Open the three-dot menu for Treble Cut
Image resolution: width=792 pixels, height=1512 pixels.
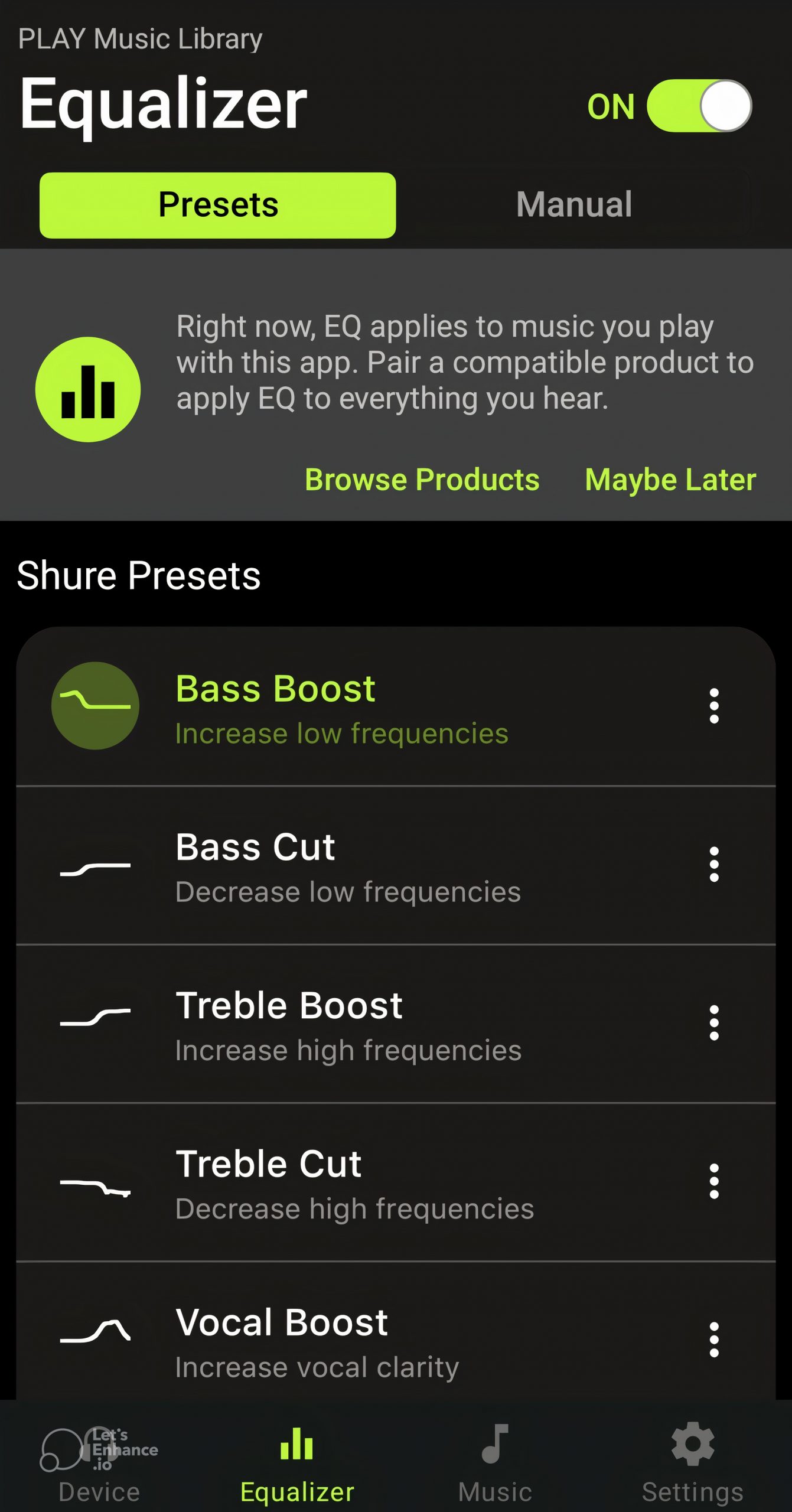(714, 1182)
